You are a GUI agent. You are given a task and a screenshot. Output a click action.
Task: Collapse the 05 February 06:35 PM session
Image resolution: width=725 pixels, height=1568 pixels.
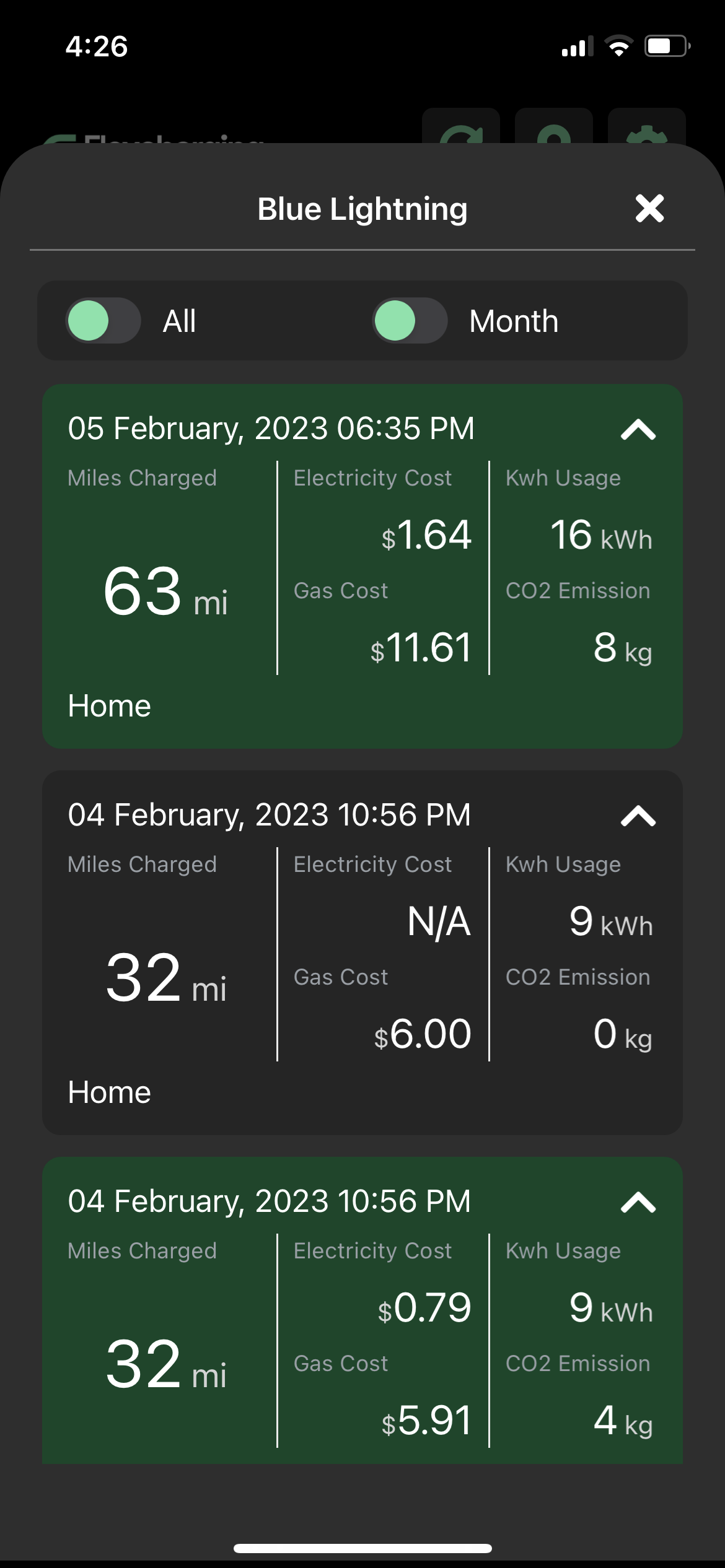tap(638, 429)
